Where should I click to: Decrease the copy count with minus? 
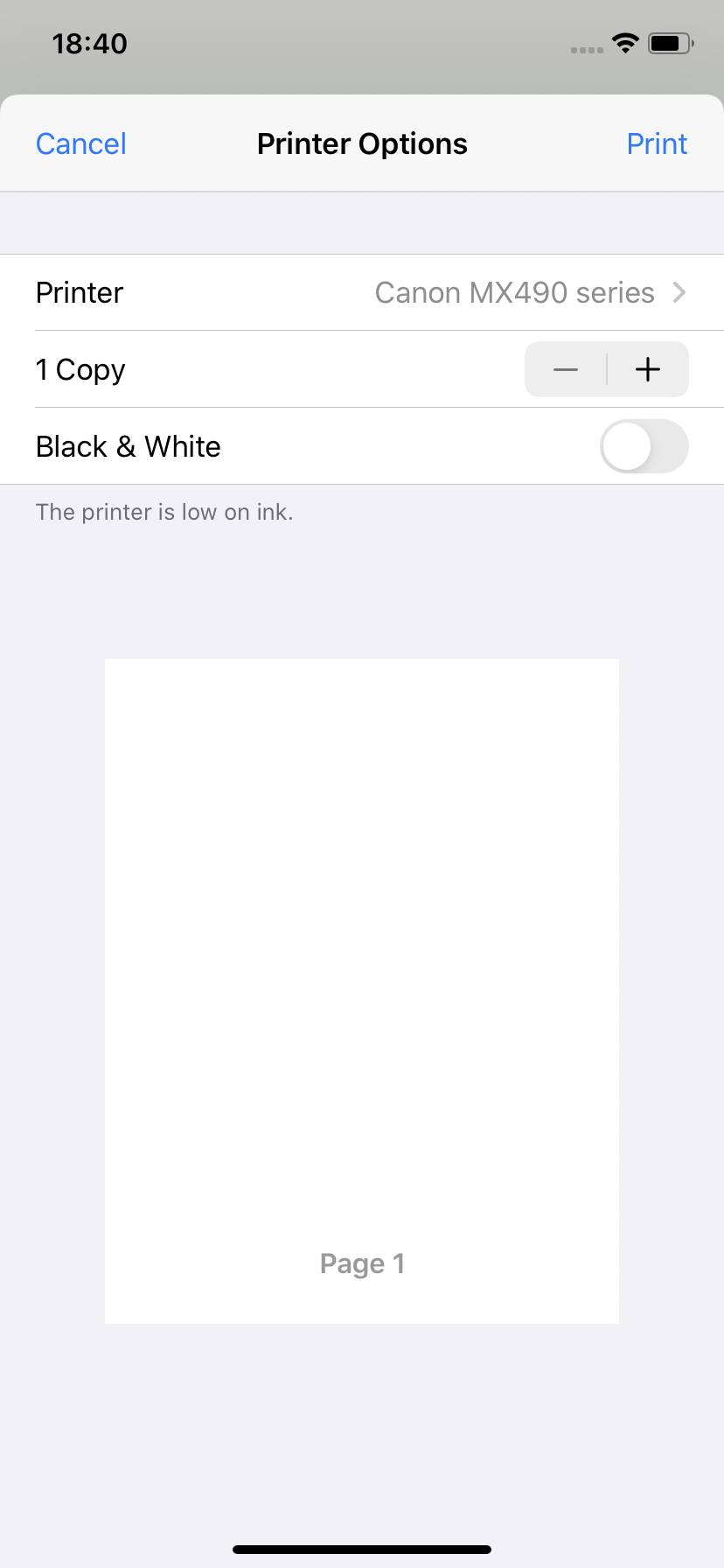point(566,369)
